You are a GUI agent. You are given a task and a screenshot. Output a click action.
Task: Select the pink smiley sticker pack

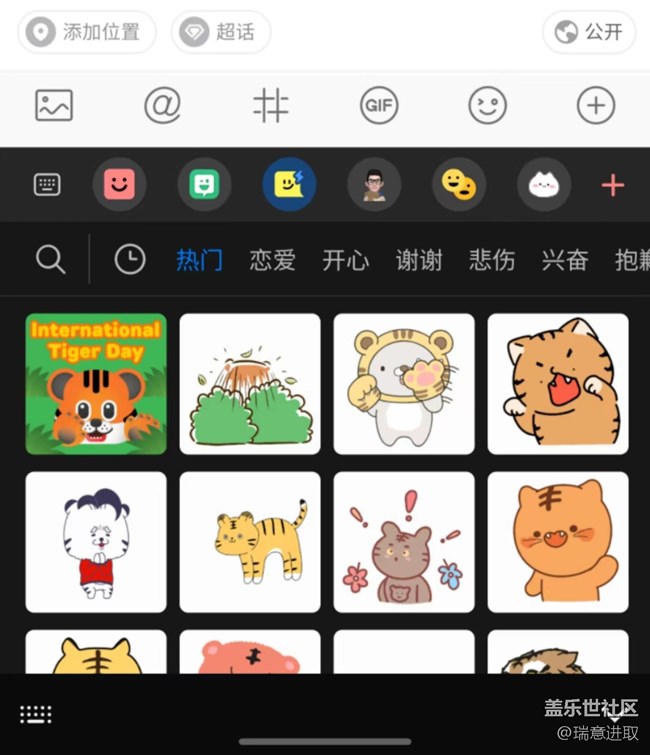point(120,184)
